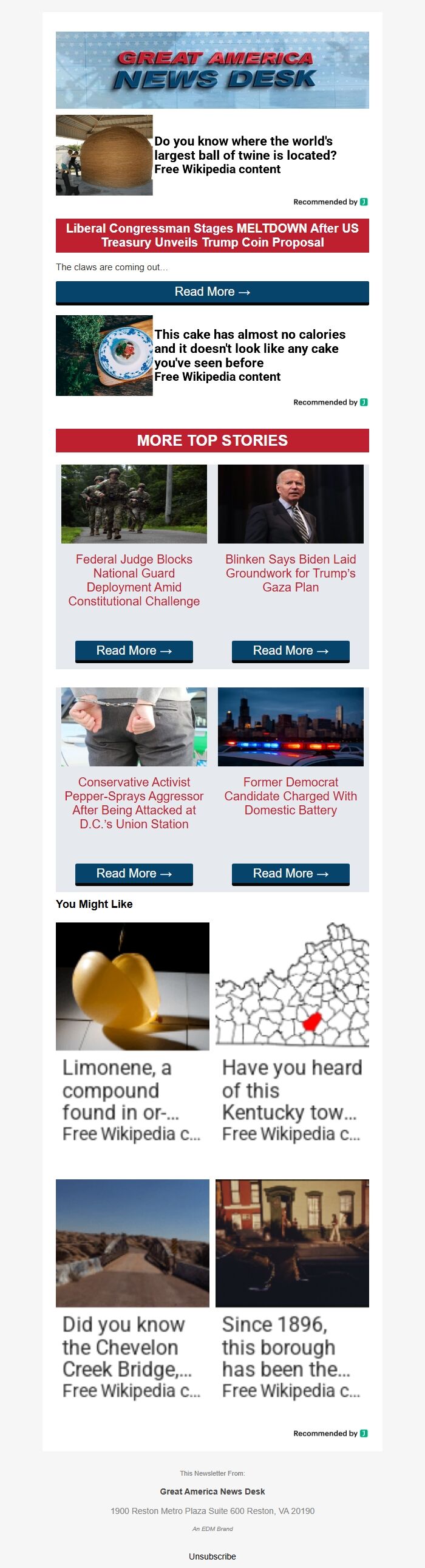The height and width of the screenshot is (1568, 425).
Task: Open the Trump Coin Proposal headline story
Action: [x=212, y=235]
